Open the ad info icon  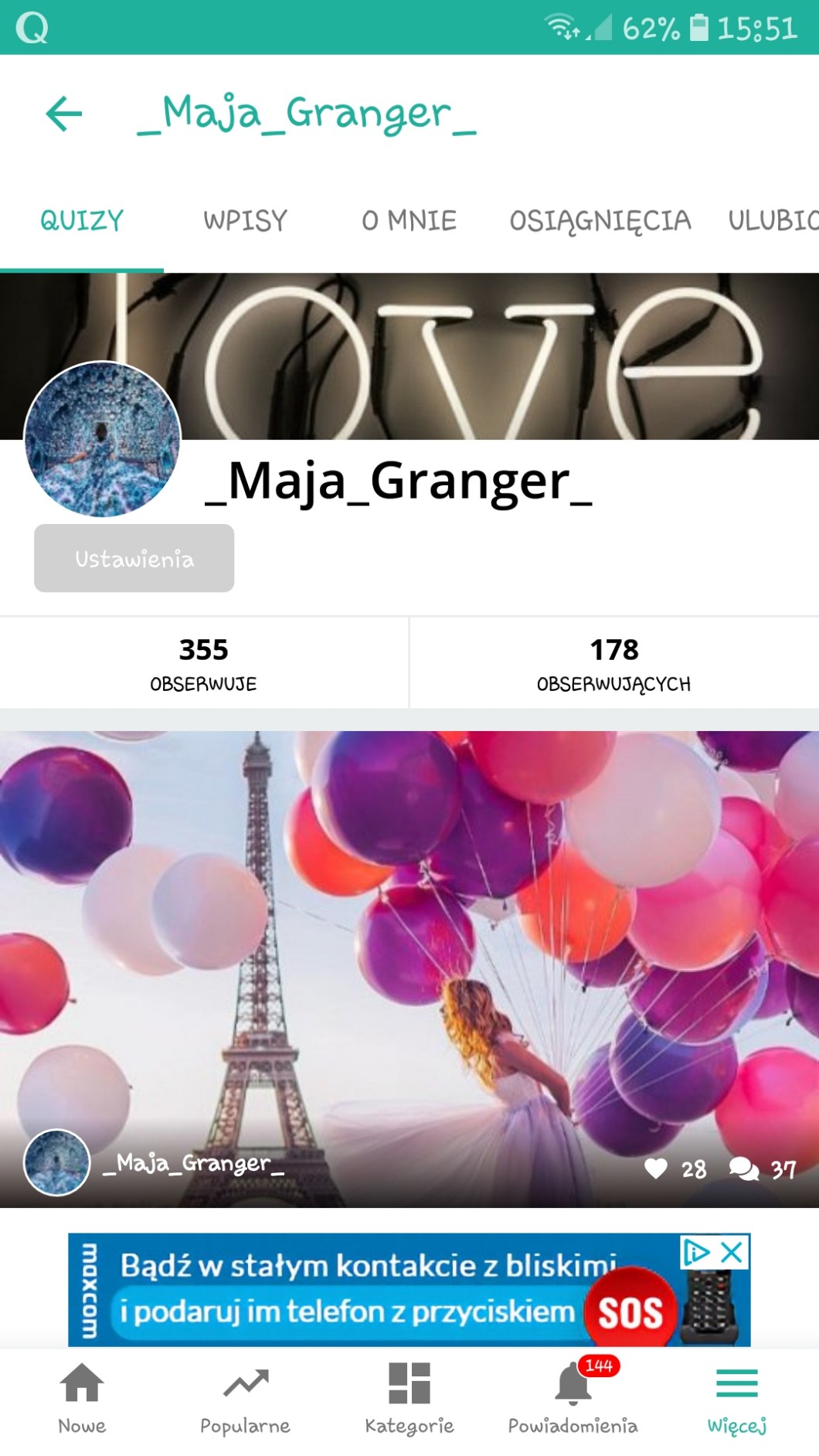click(695, 1251)
